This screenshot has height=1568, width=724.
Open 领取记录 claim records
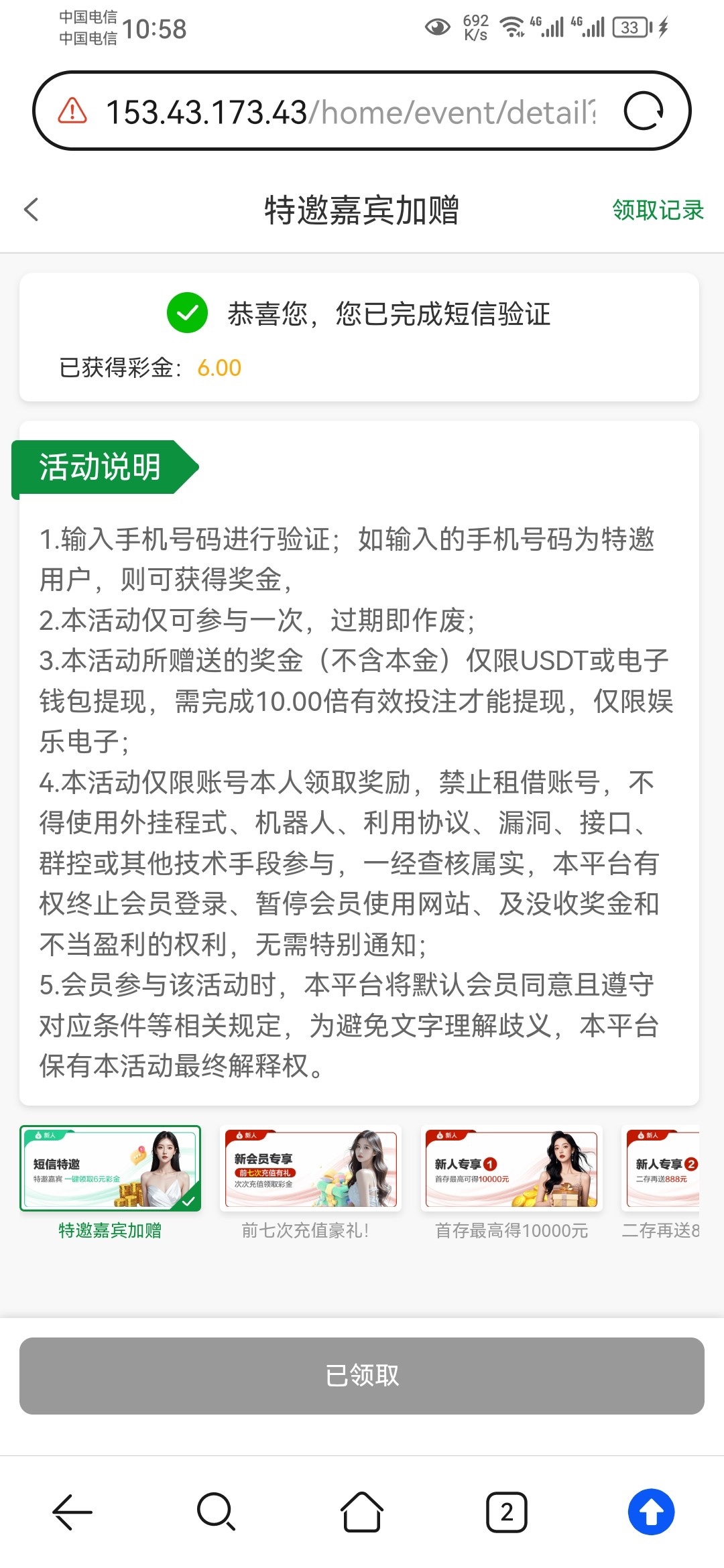click(658, 210)
